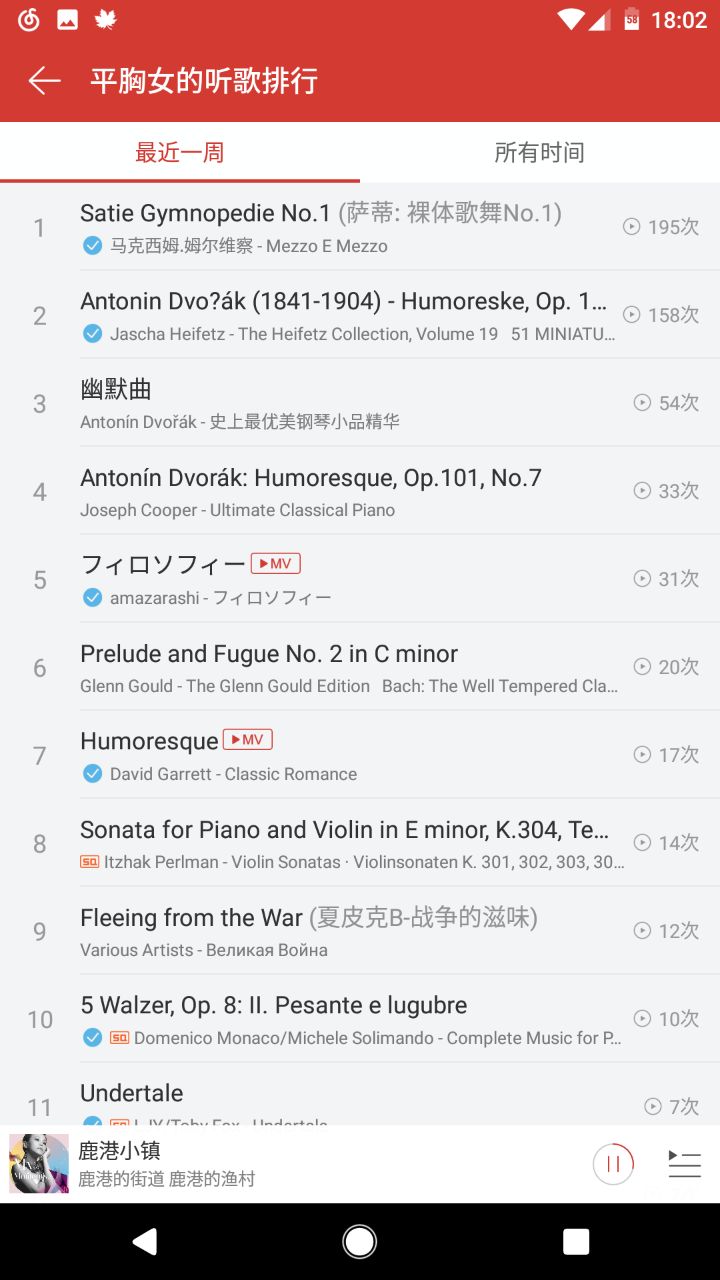Go back from the listening ranking page
720x1280 pixels.
point(44,81)
